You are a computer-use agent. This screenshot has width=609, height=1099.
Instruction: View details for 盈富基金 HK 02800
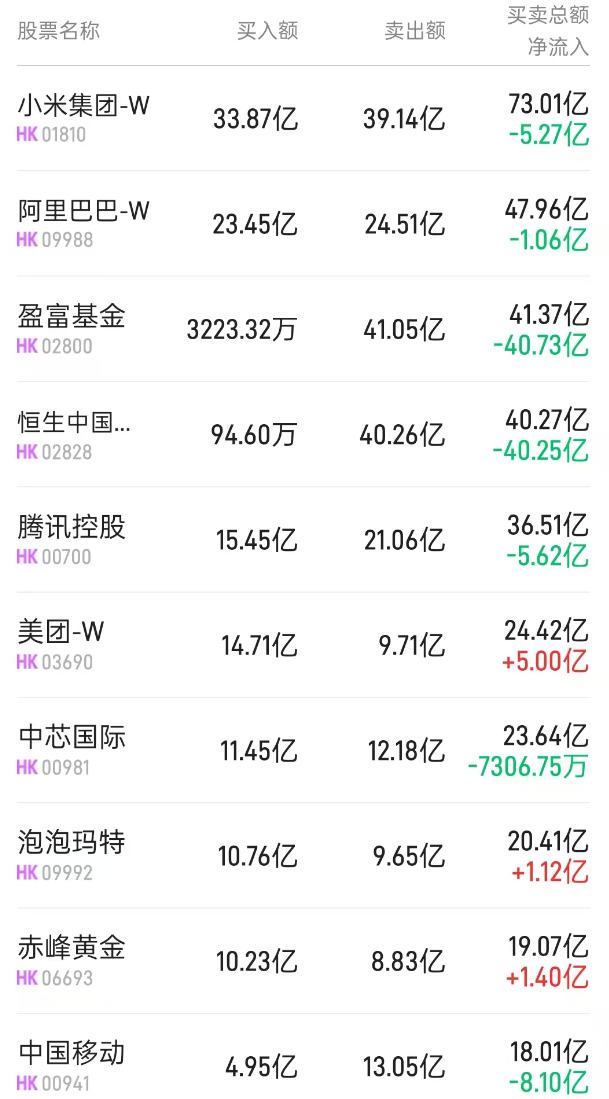[x=303, y=329]
